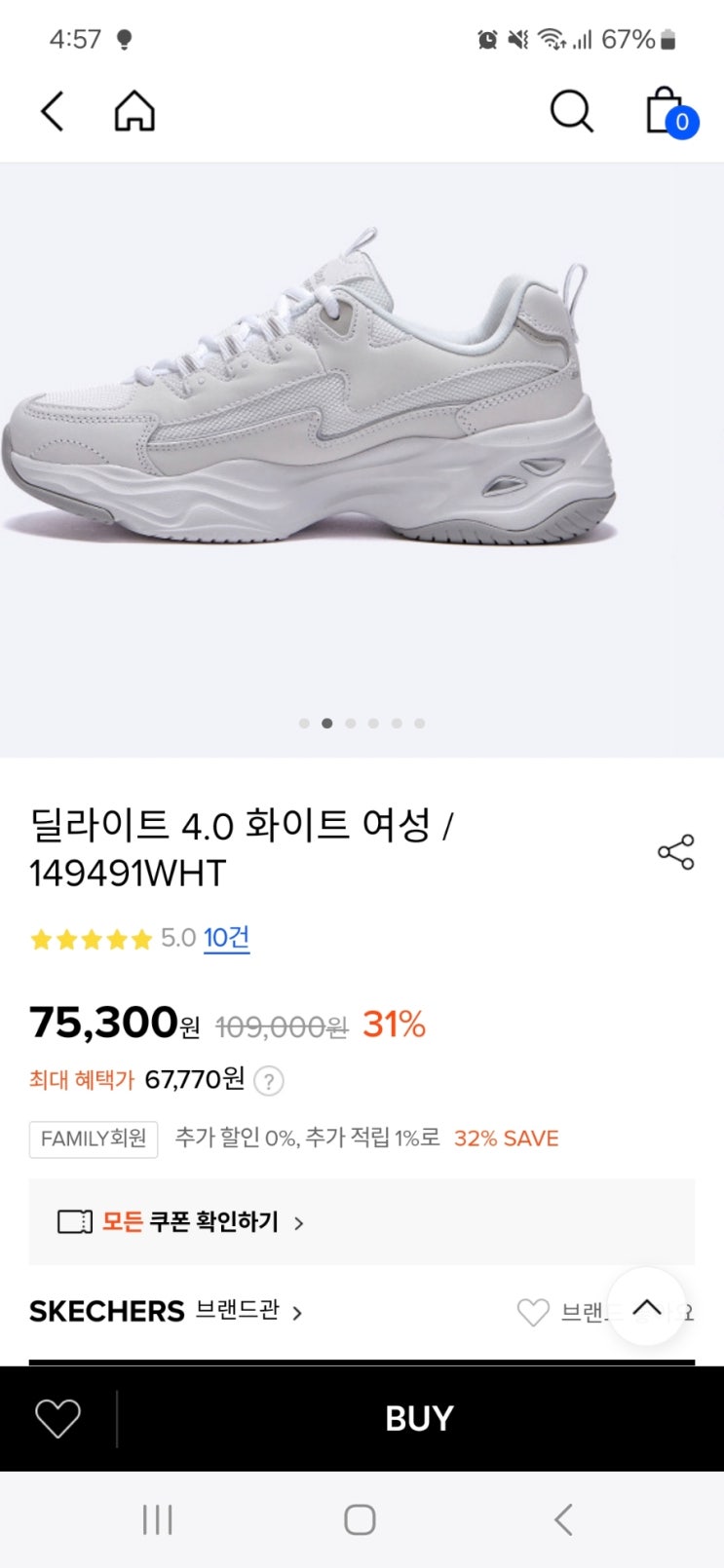Screen dimensions: 724x1568
Task: Show help for 최대 혜택가 question mark
Action: (x=269, y=1081)
